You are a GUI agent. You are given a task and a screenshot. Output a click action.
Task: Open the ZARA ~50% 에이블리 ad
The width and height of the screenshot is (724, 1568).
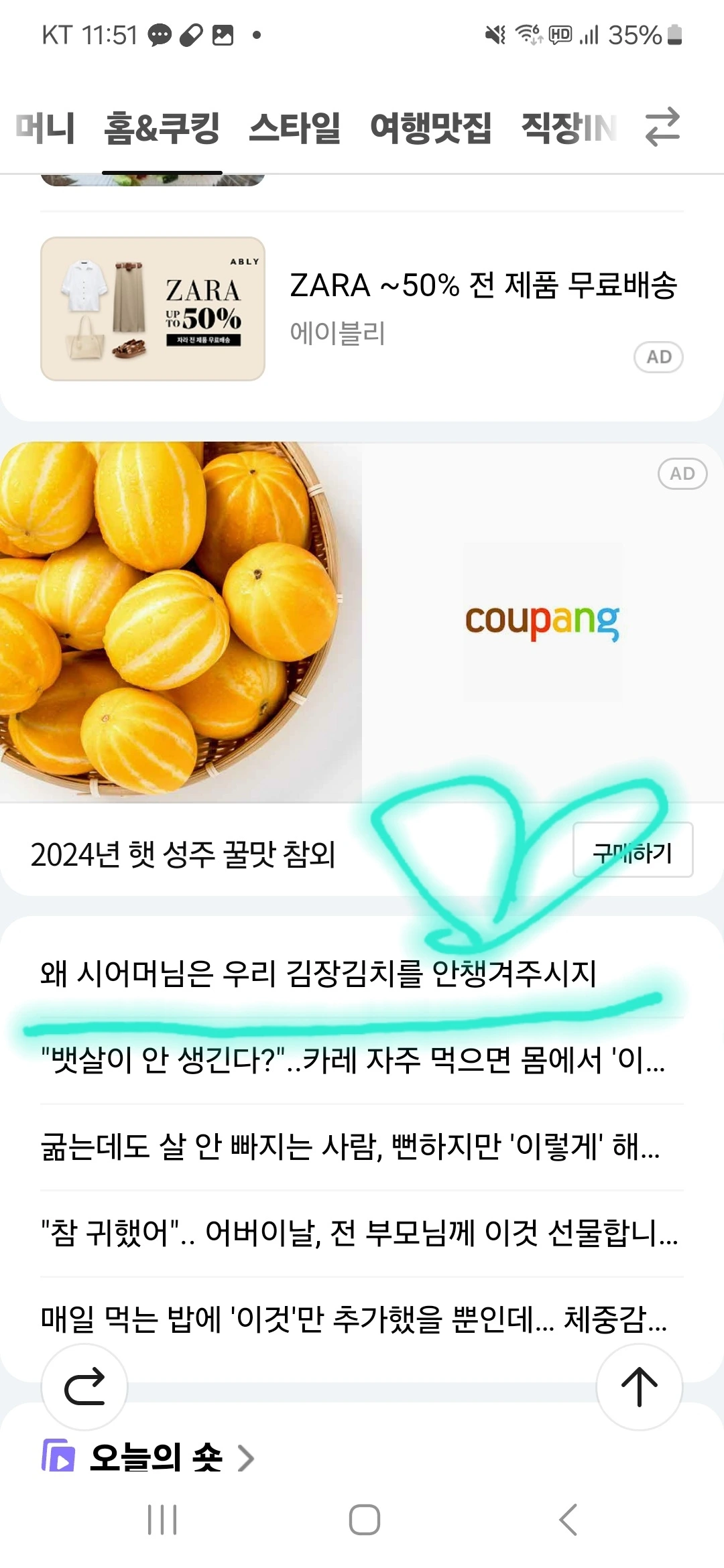(362, 308)
